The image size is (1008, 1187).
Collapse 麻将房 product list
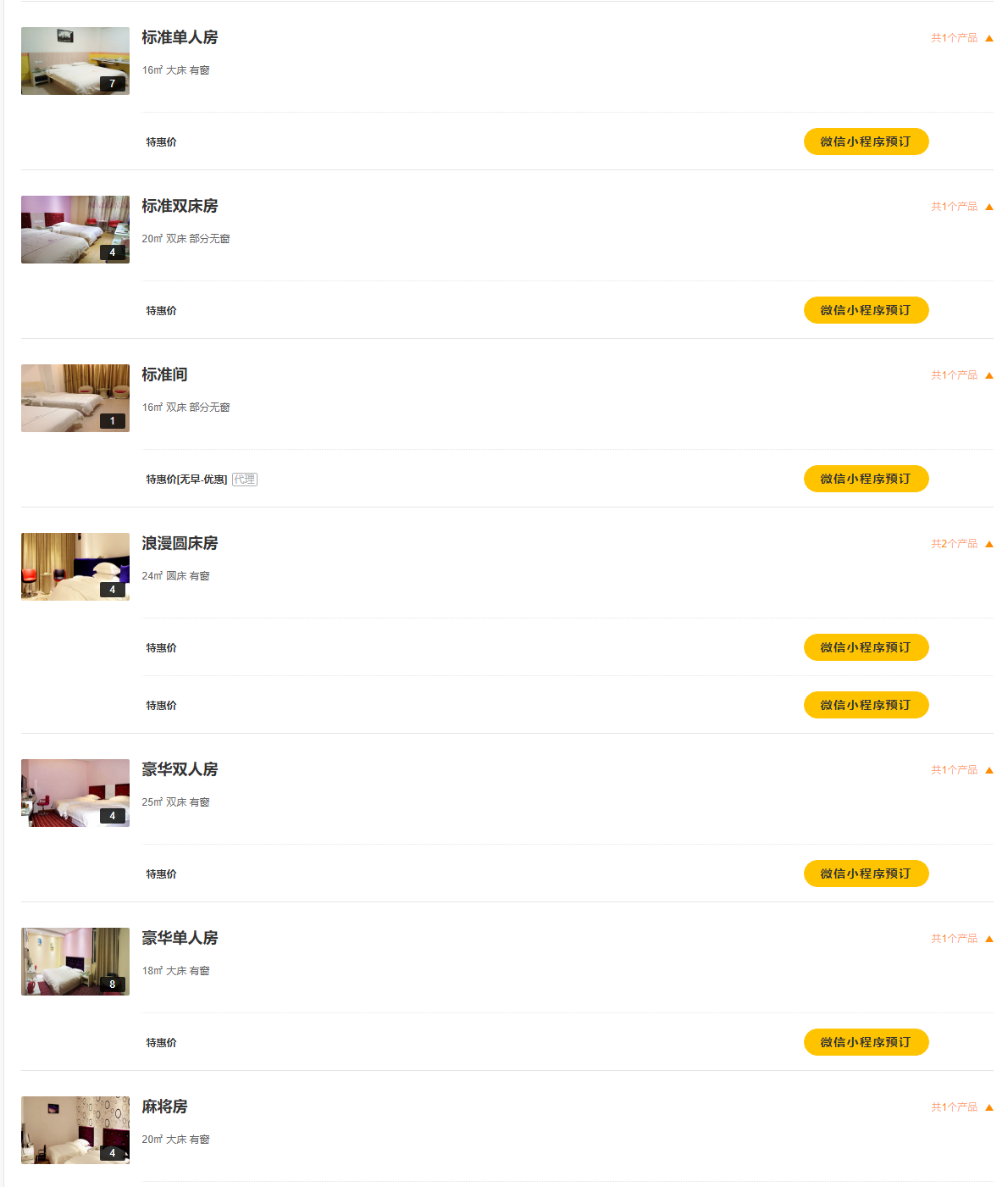coord(962,1107)
